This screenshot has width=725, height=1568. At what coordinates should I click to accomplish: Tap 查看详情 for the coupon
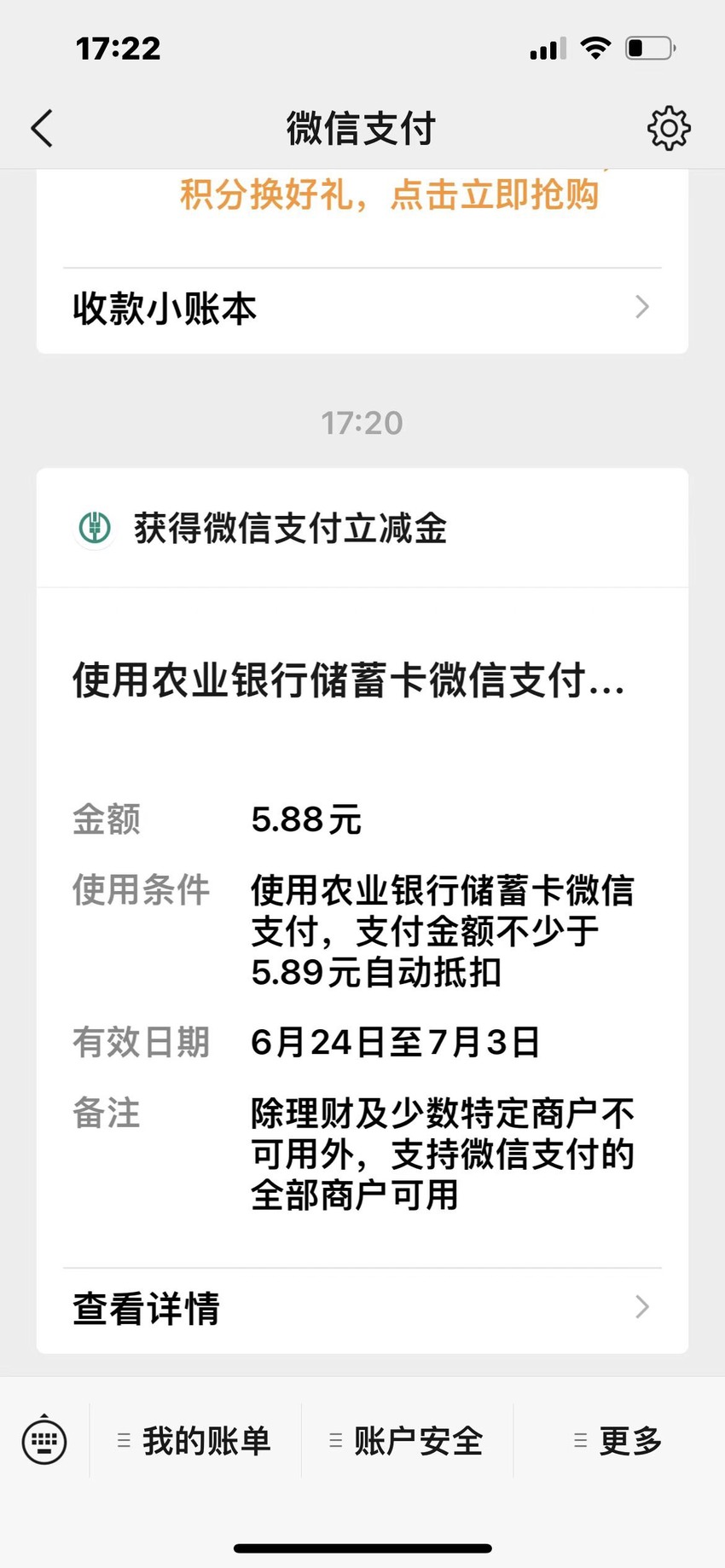pos(362,1308)
